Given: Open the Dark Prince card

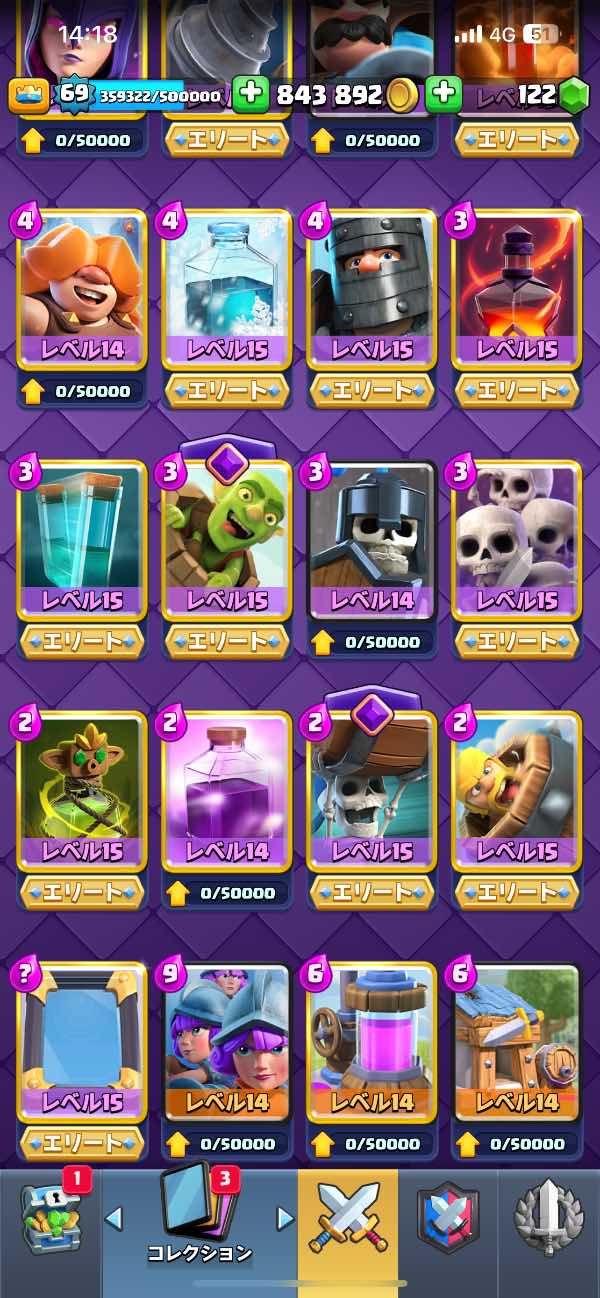Looking at the screenshot, I should [372, 290].
